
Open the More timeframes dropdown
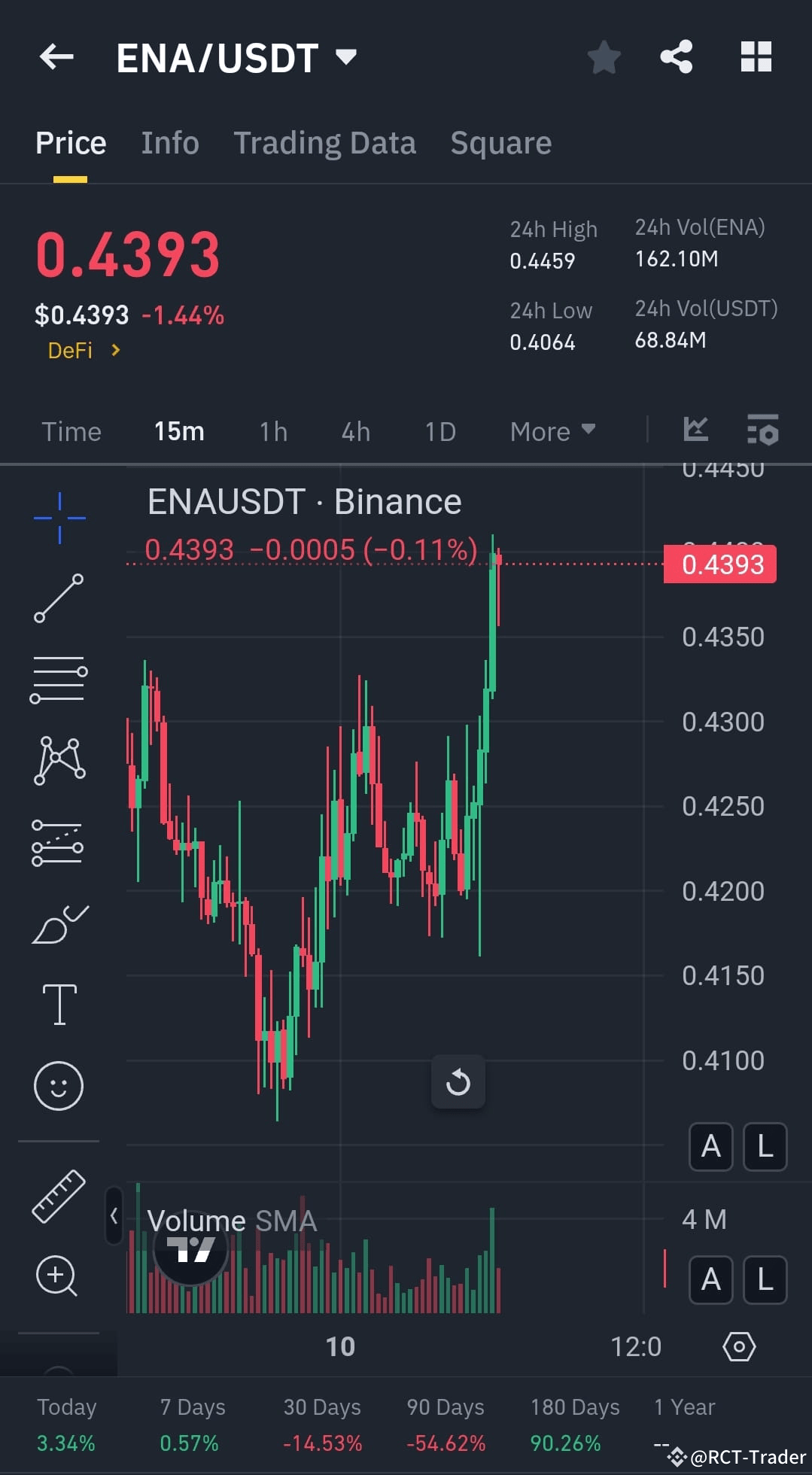click(x=552, y=430)
